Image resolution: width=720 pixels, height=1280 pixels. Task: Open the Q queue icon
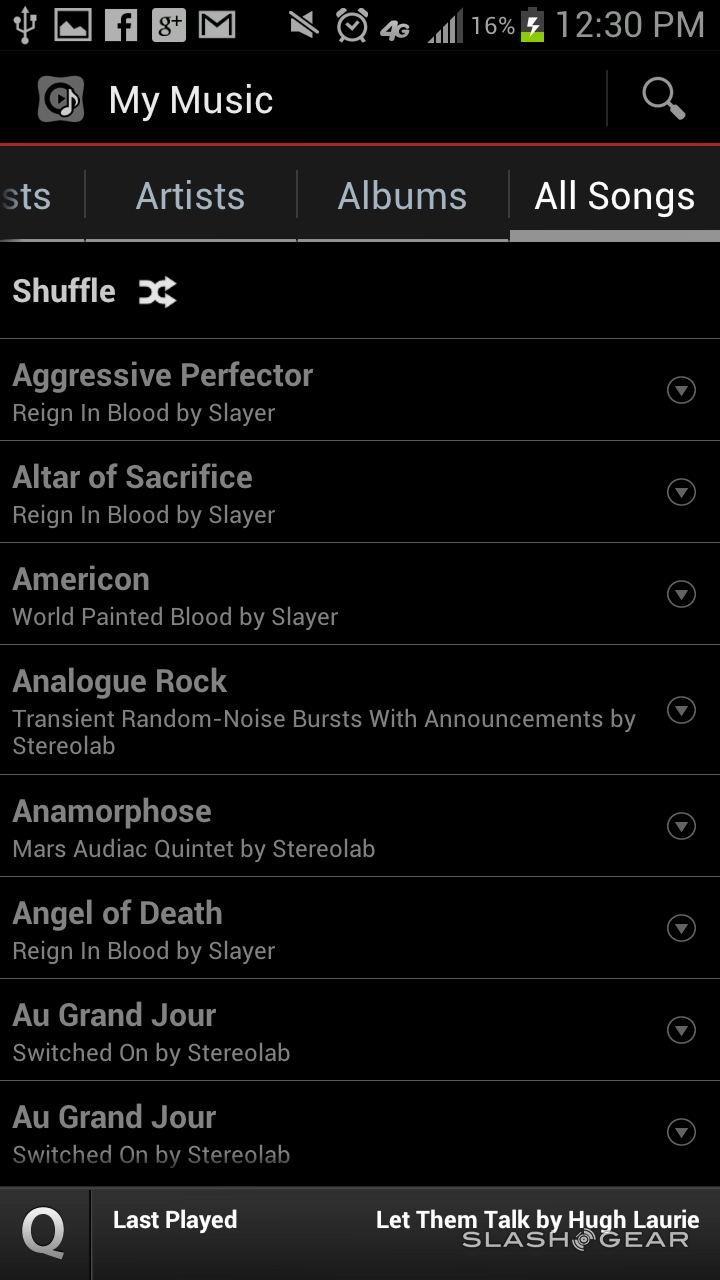(44, 1233)
